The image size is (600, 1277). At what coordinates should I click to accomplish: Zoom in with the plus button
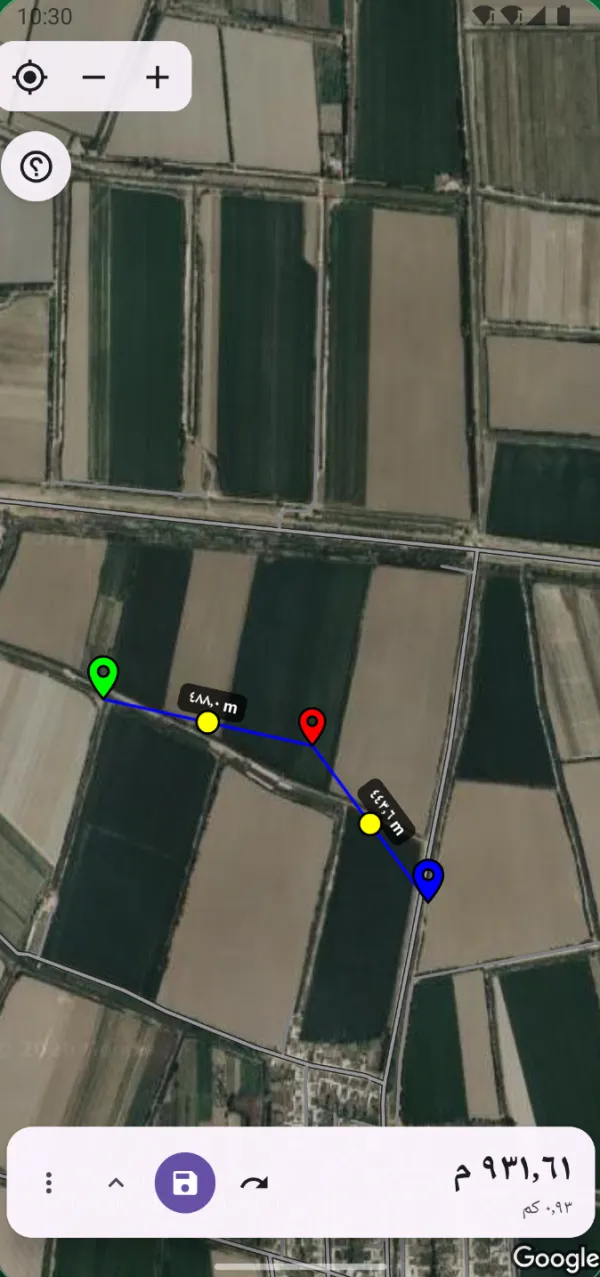[157, 77]
